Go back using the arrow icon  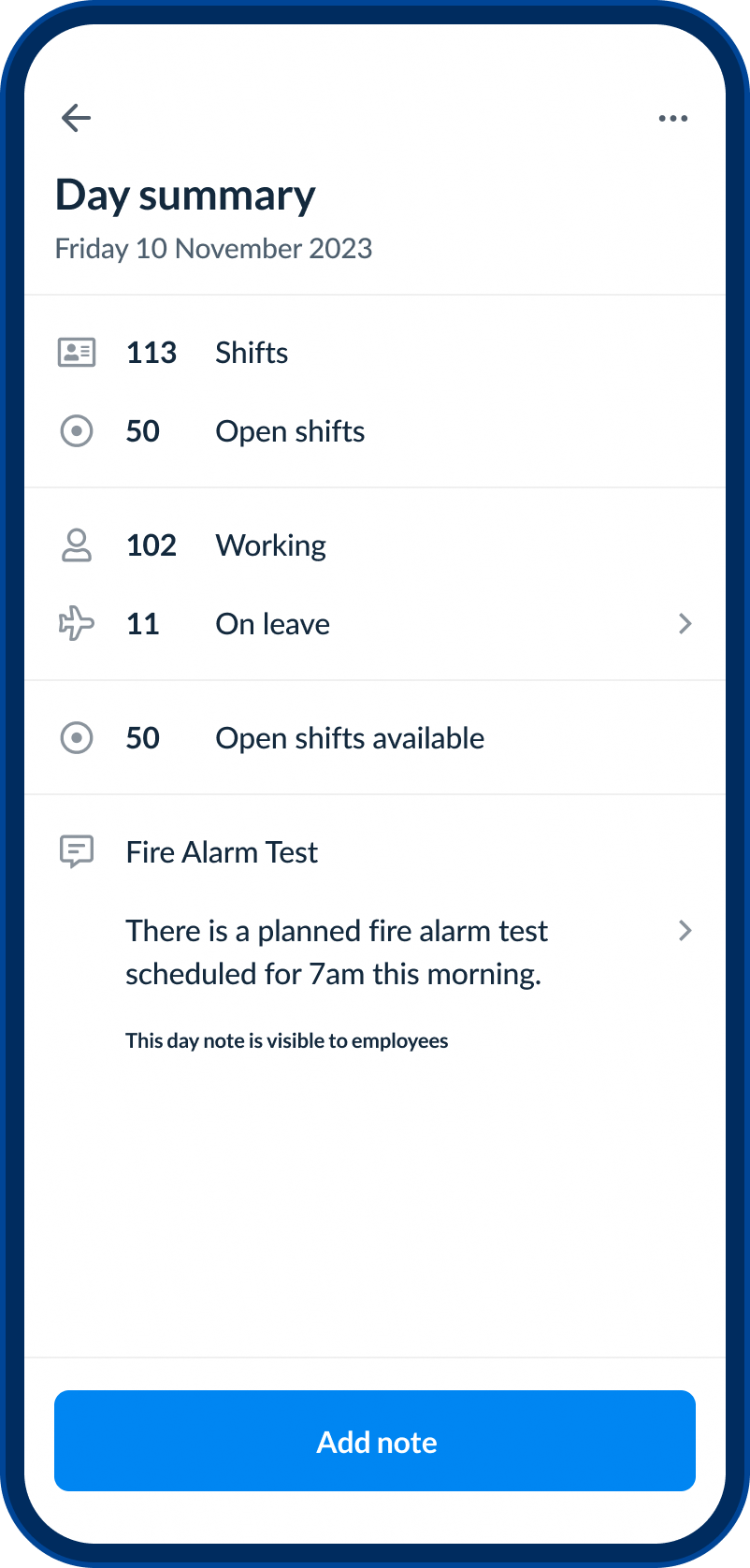click(x=76, y=118)
